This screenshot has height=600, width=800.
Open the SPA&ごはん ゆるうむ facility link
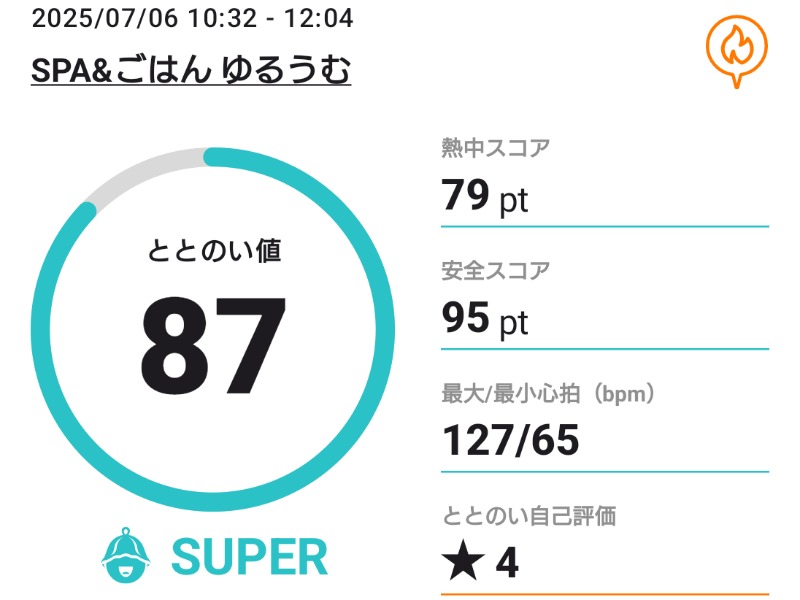point(190,69)
